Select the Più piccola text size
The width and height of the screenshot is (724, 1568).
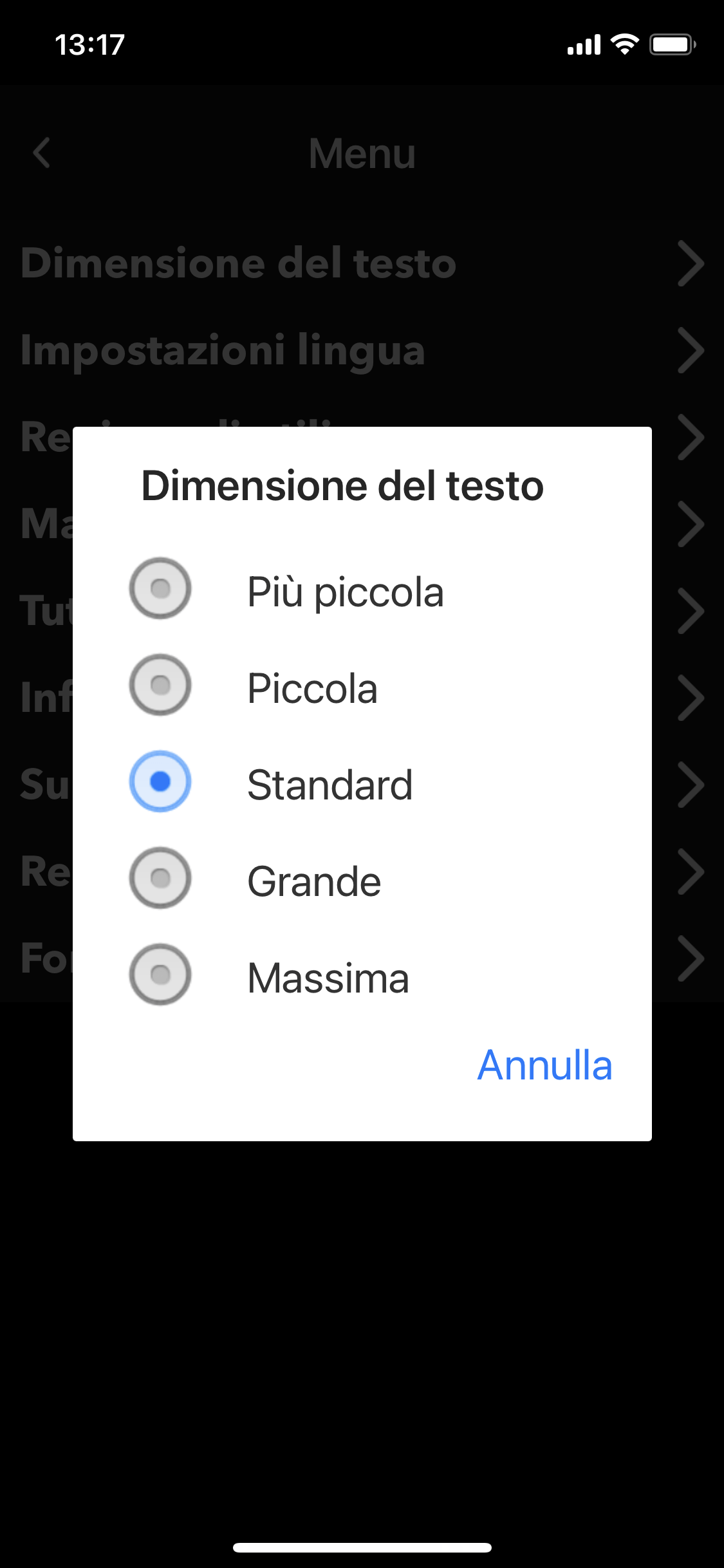(160, 589)
